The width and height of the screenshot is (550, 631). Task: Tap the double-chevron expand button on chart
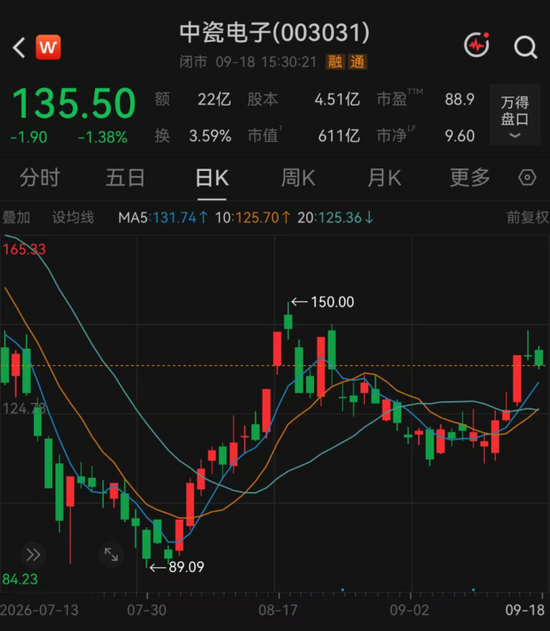click(33, 555)
